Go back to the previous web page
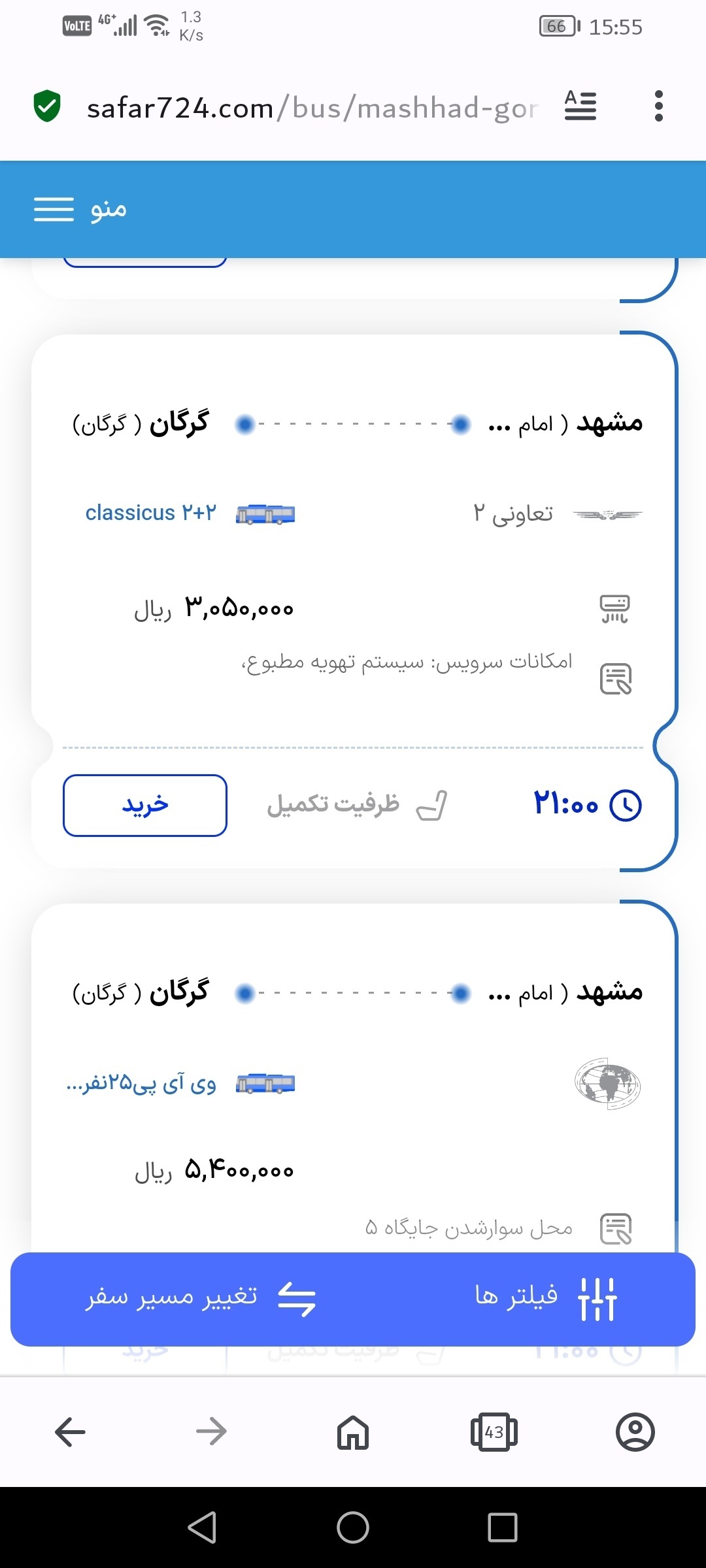This screenshot has width=706, height=1568. pos(70,1432)
